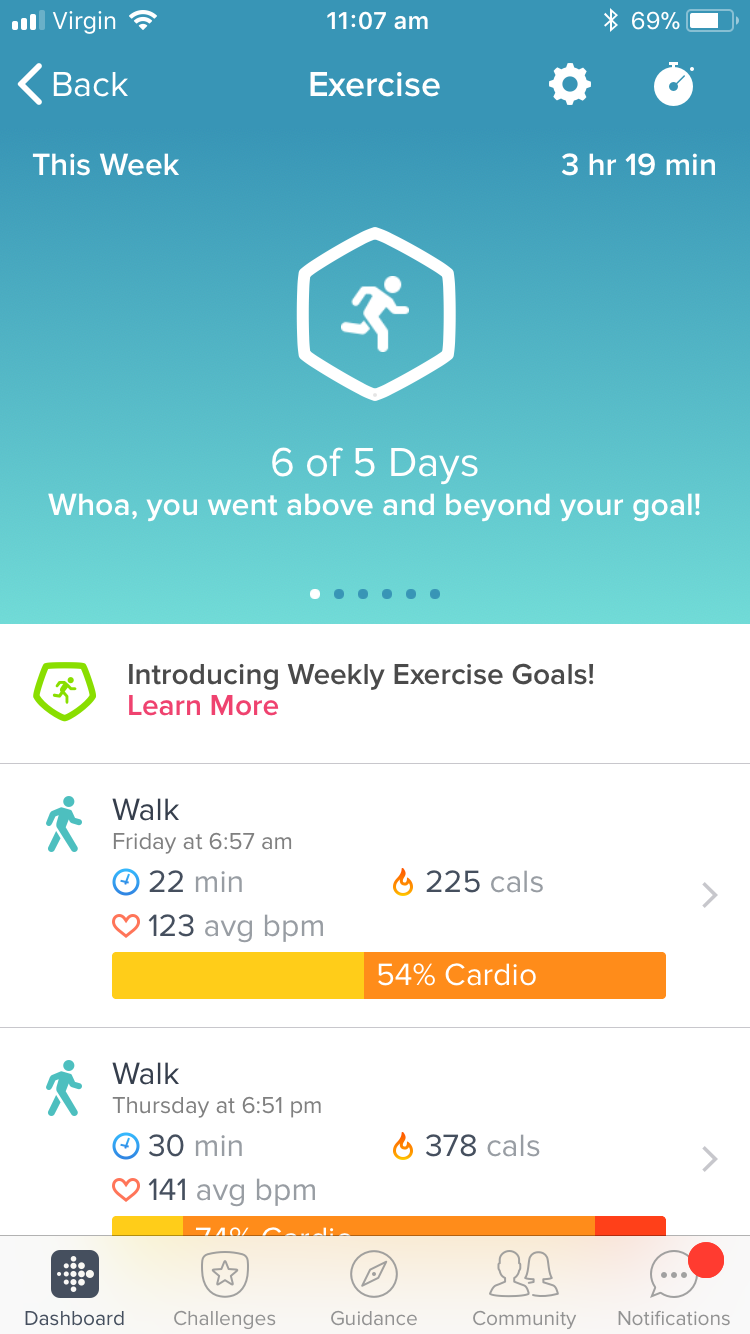Open exercise settings gear
This screenshot has height=1334, width=750.
coord(570,85)
